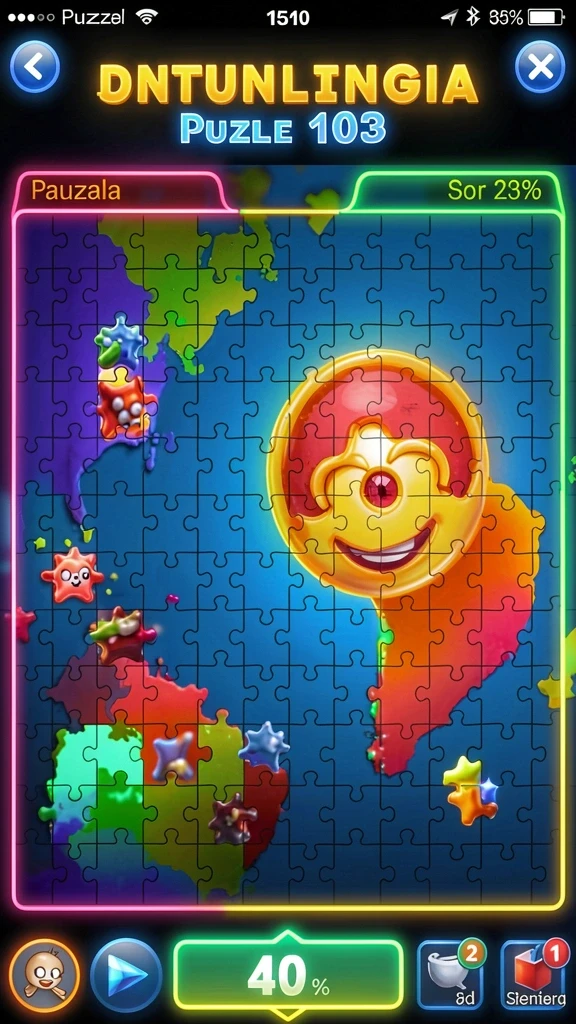Tap the blue play arrow button
Screen dimensions: 576x1024
(x=126, y=975)
